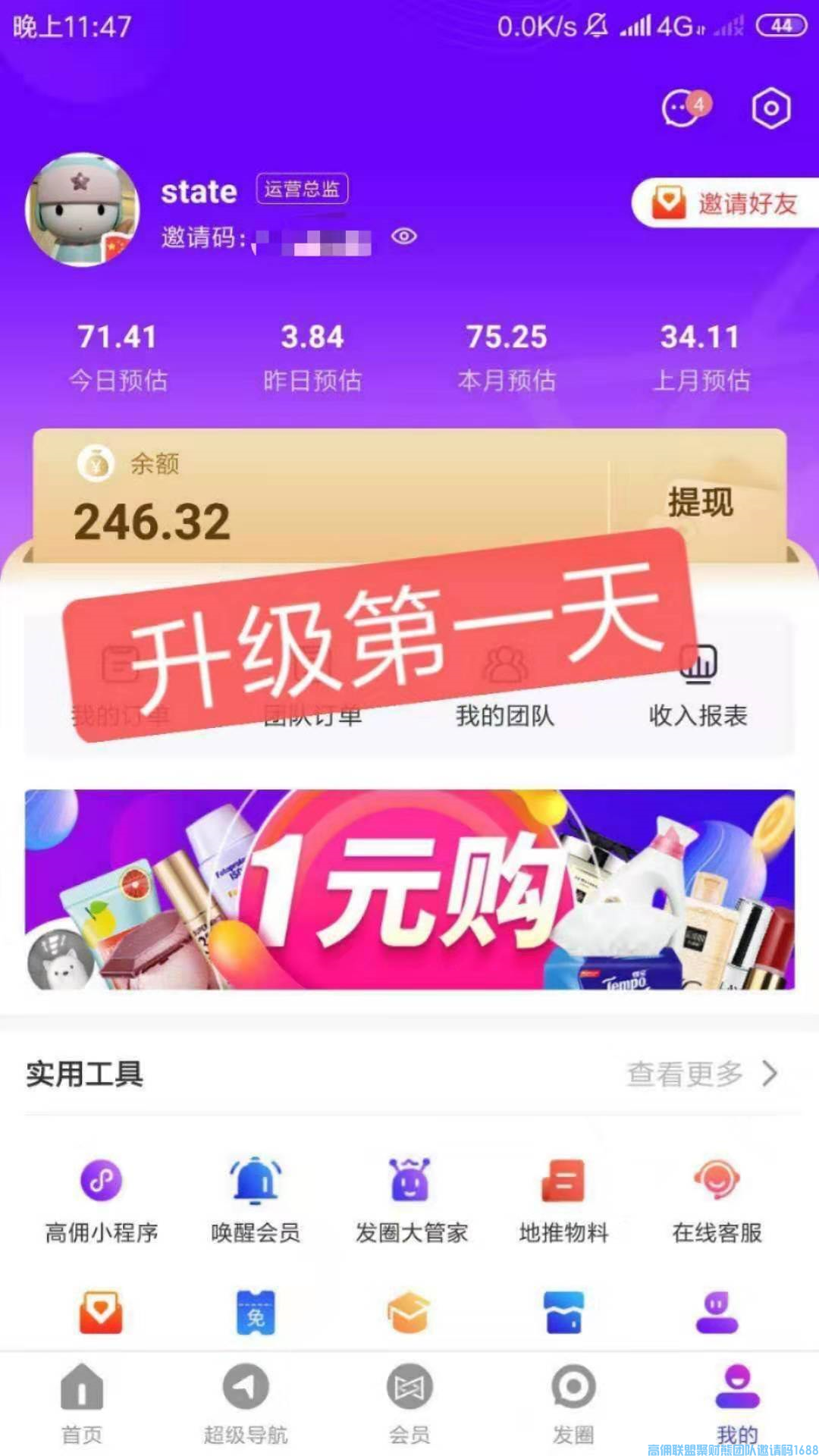Tap the 邀请好友 invite button

tap(726, 203)
